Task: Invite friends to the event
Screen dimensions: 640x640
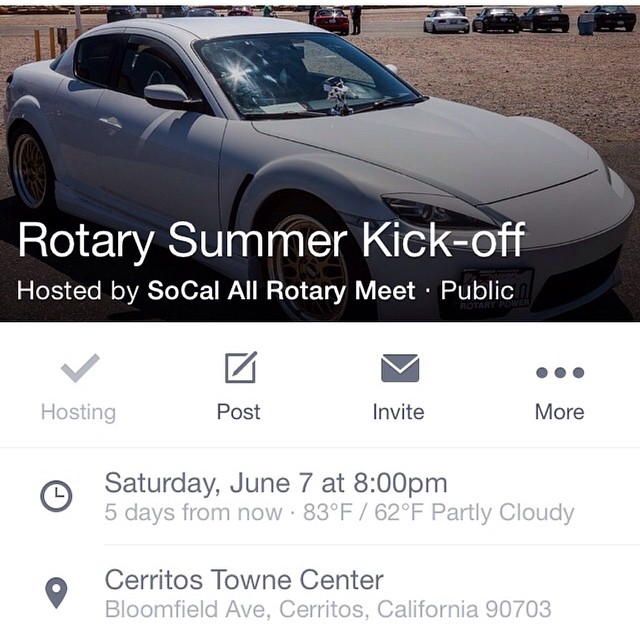Action: [399, 385]
